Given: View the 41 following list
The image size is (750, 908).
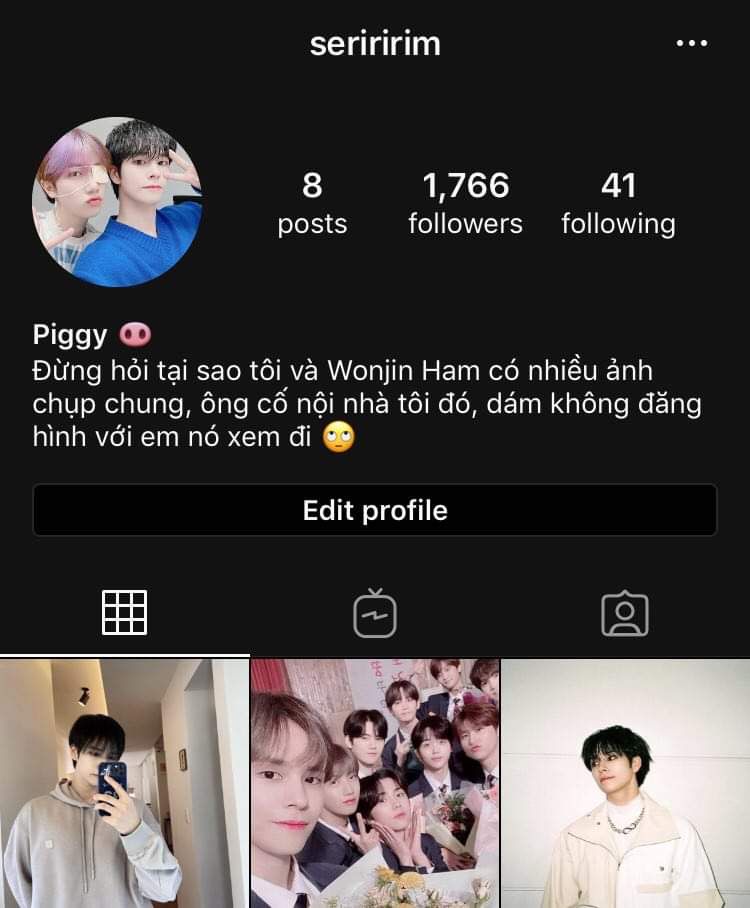Looking at the screenshot, I should tap(618, 203).
